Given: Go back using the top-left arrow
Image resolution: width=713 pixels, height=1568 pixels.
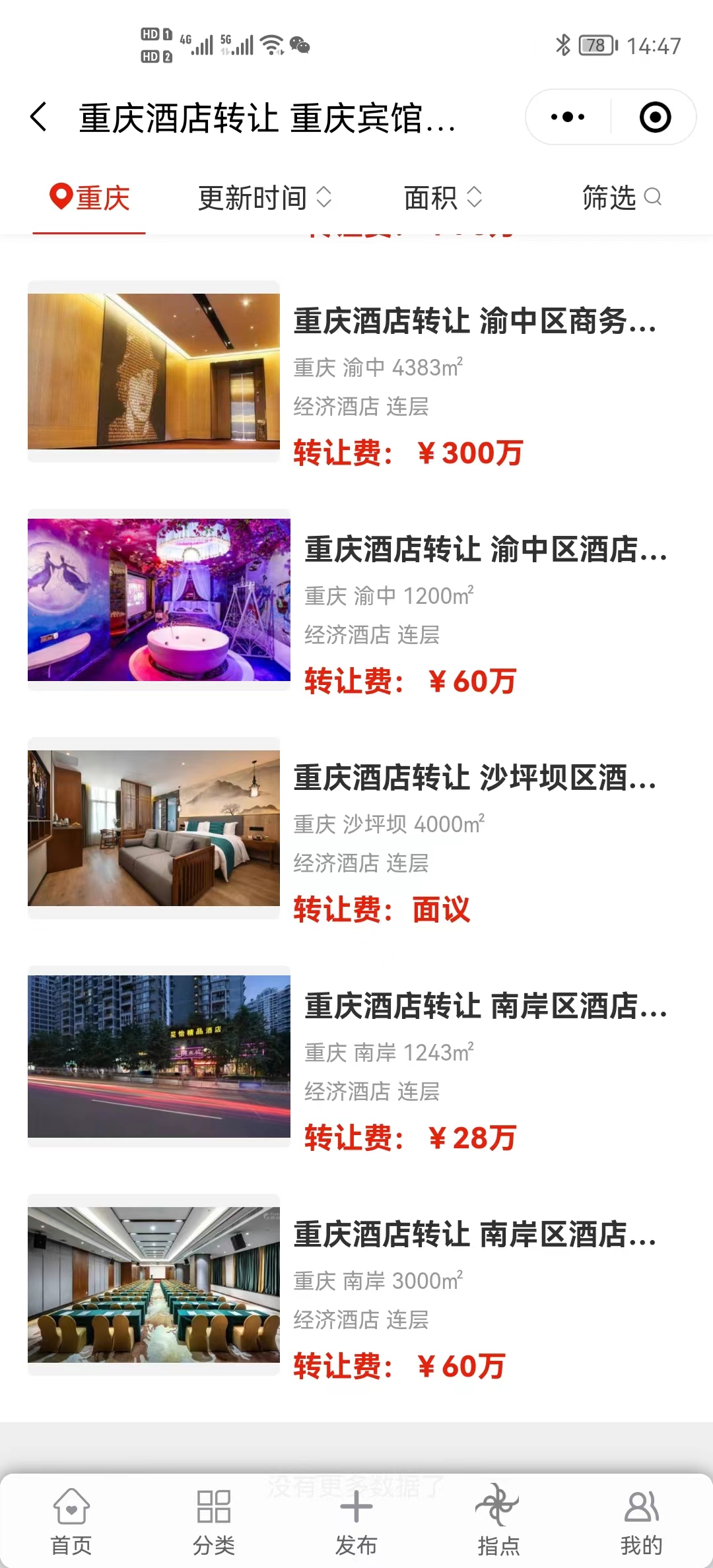Looking at the screenshot, I should (39, 117).
